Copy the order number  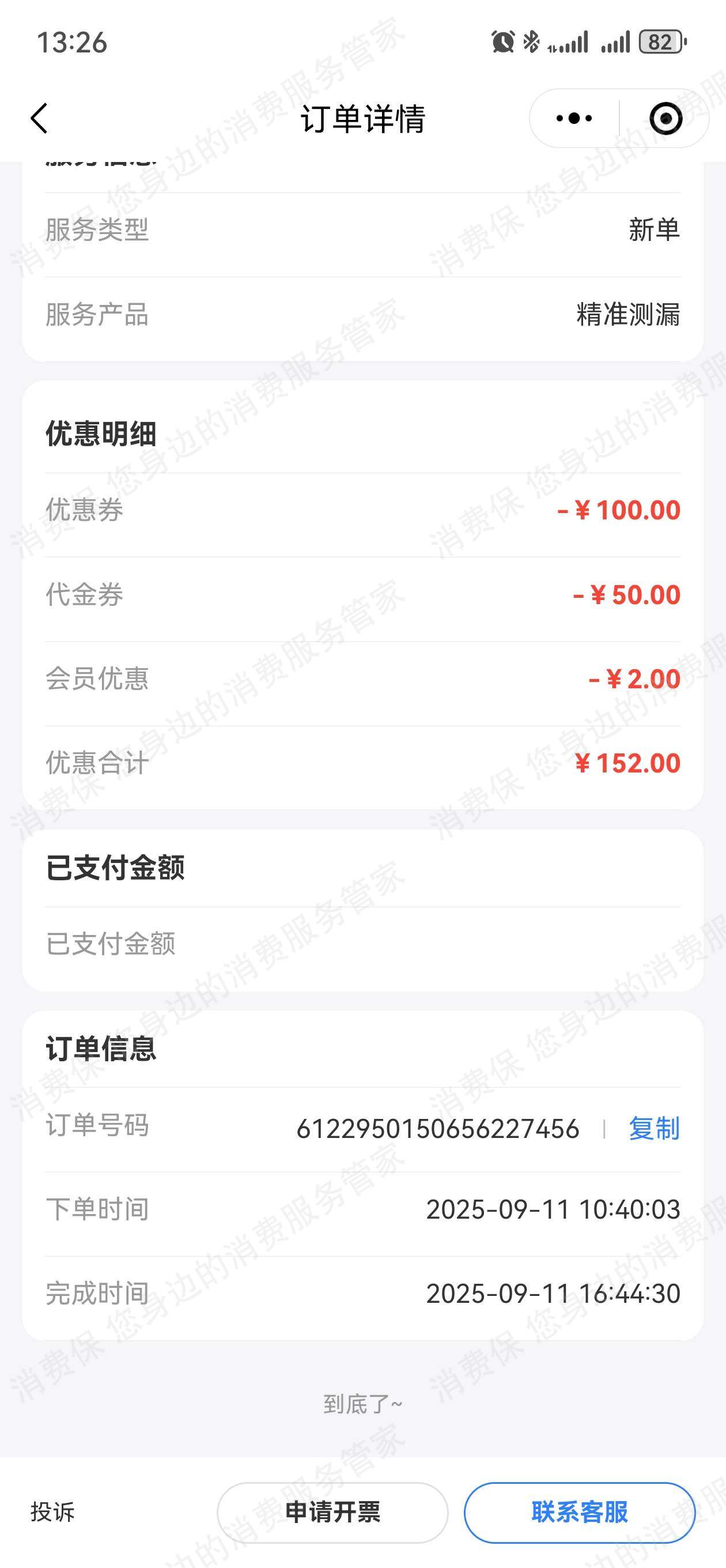point(653,1129)
